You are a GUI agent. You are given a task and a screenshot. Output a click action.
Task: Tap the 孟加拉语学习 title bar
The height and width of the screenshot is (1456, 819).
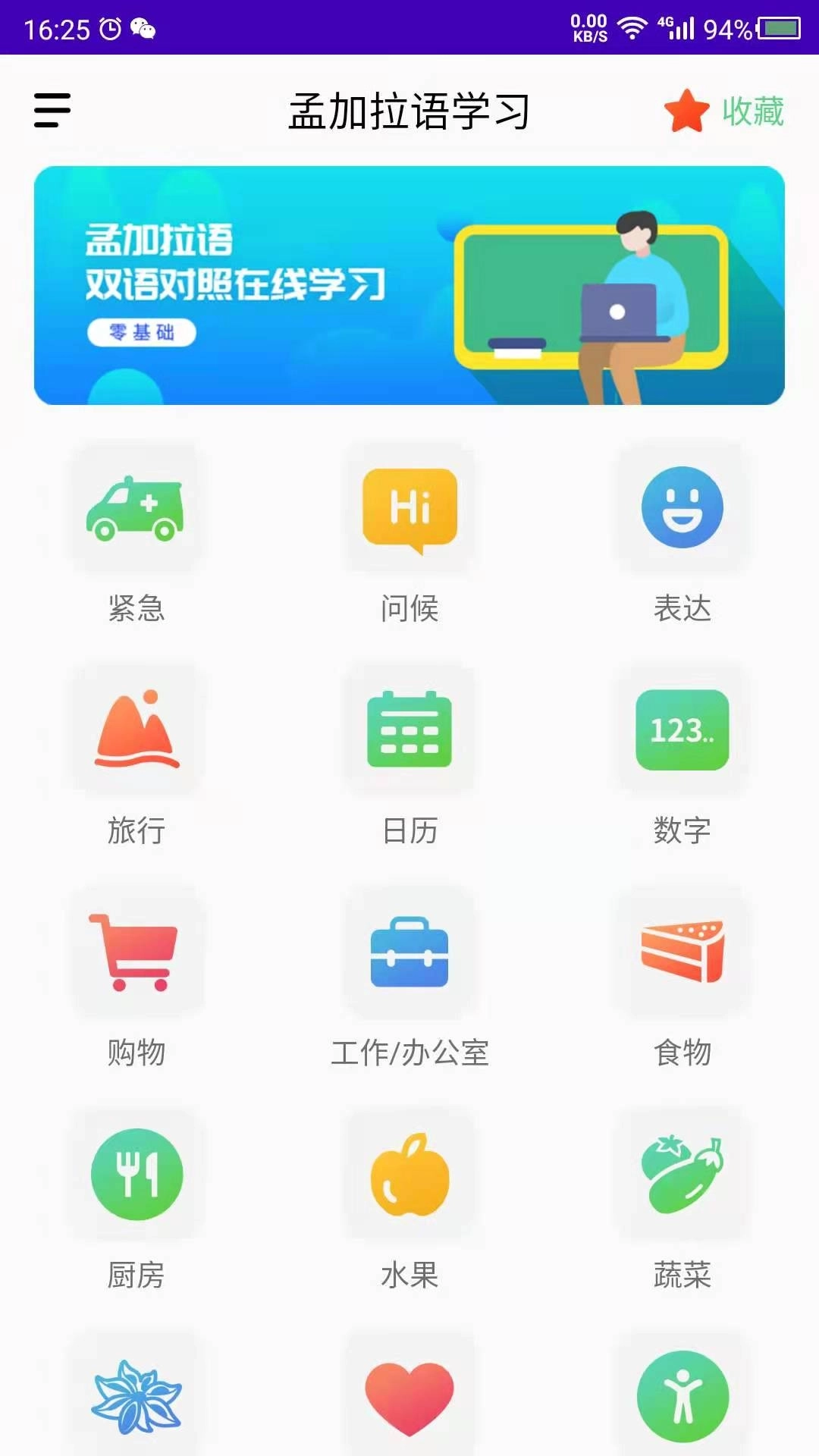[x=409, y=111]
